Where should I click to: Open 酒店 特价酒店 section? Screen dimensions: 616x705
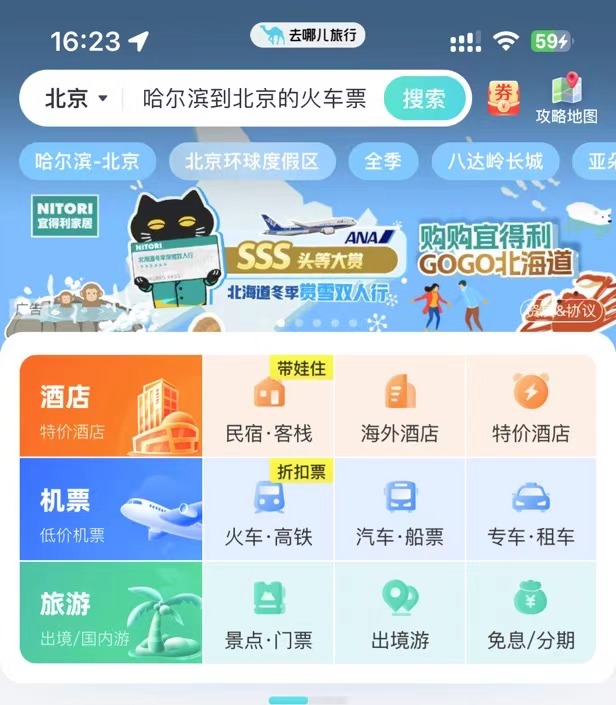(111, 406)
